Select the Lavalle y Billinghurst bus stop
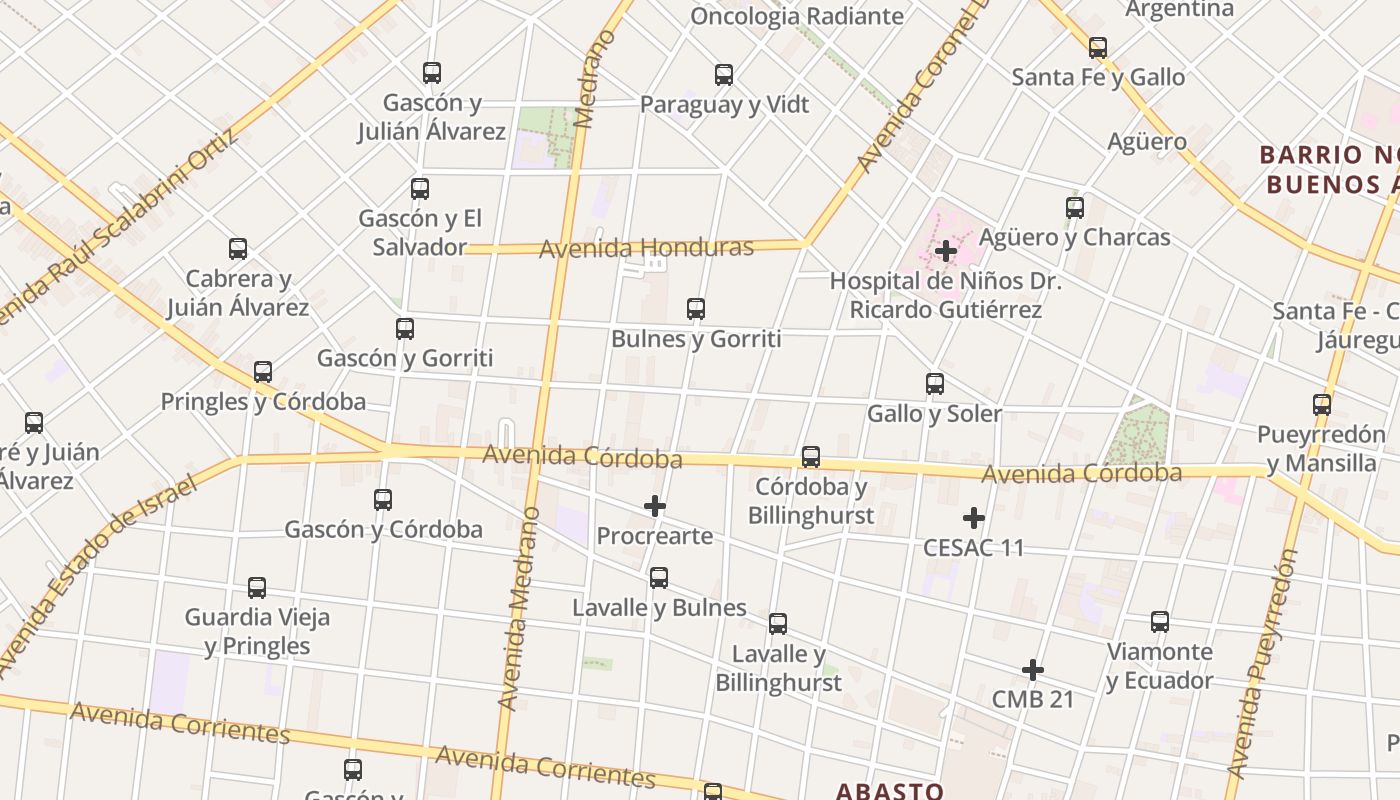The image size is (1400, 800). click(778, 624)
